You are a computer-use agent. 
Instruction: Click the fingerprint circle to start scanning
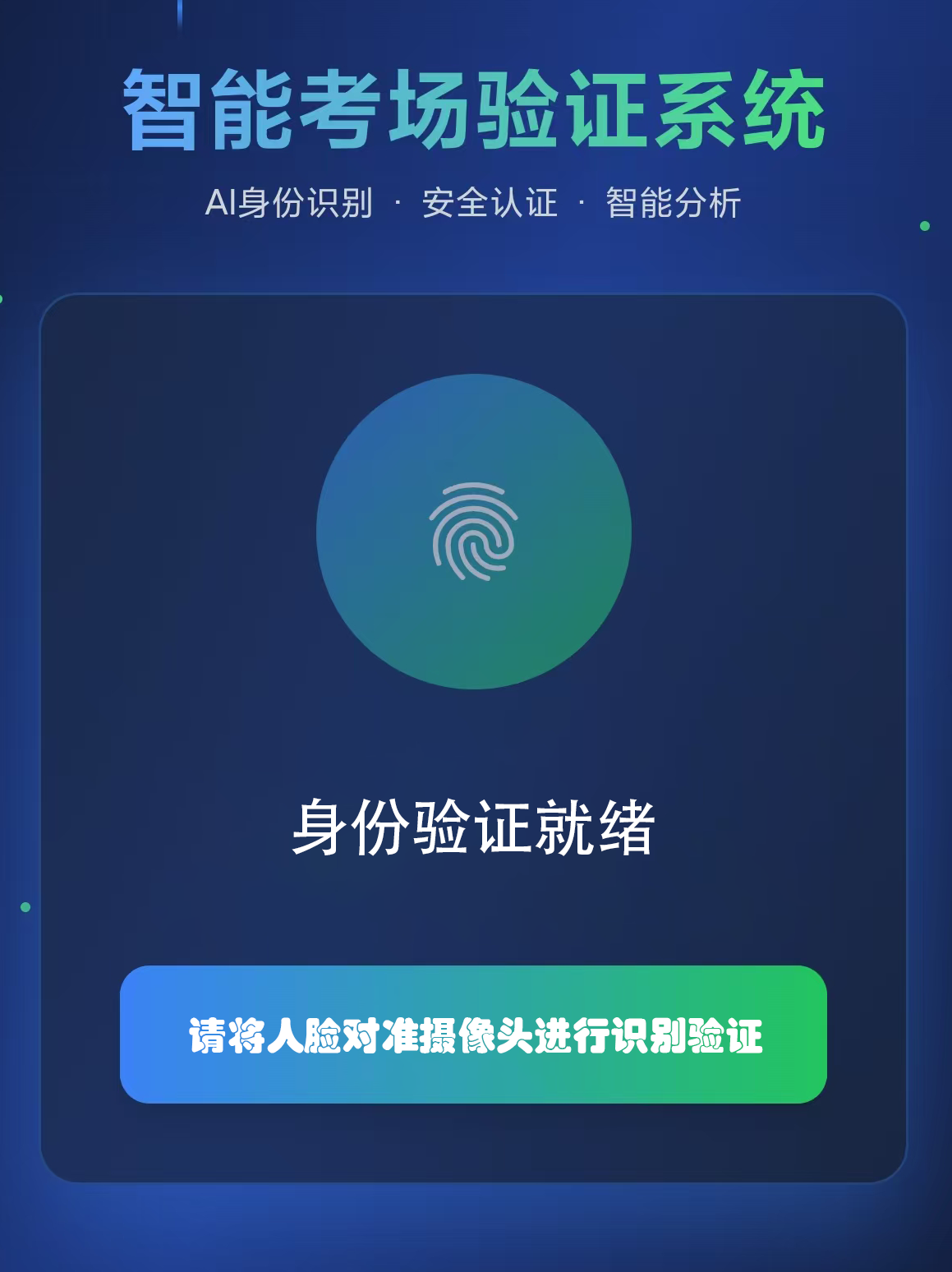point(475,534)
